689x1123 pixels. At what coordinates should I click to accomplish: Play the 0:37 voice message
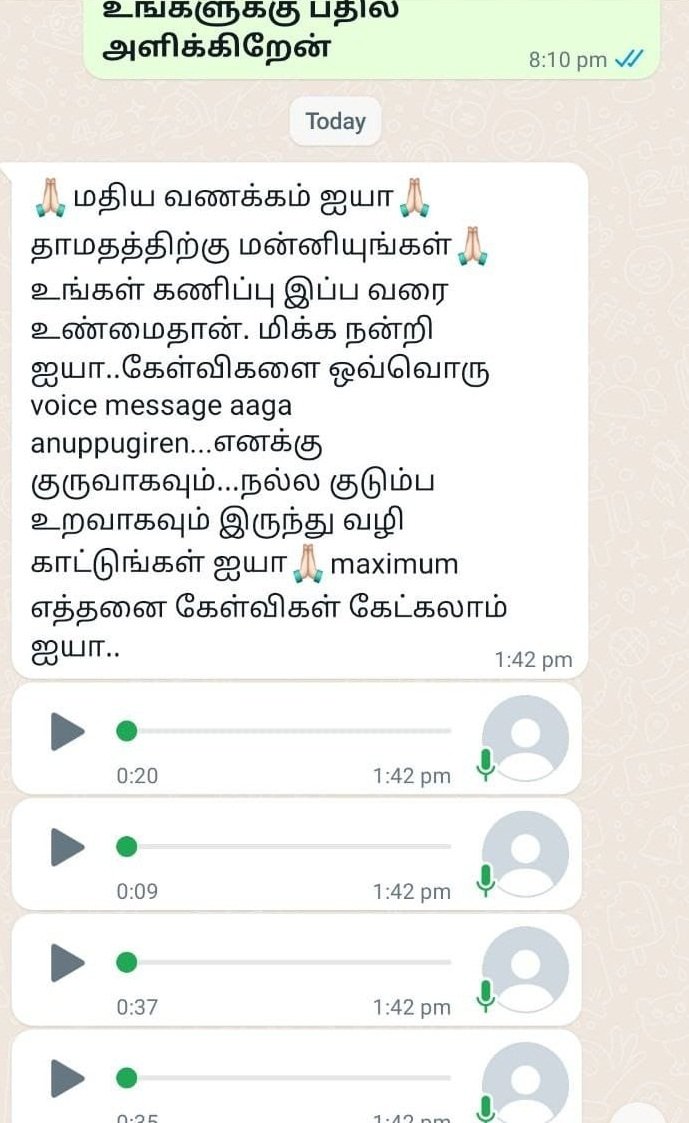[67, 963]
